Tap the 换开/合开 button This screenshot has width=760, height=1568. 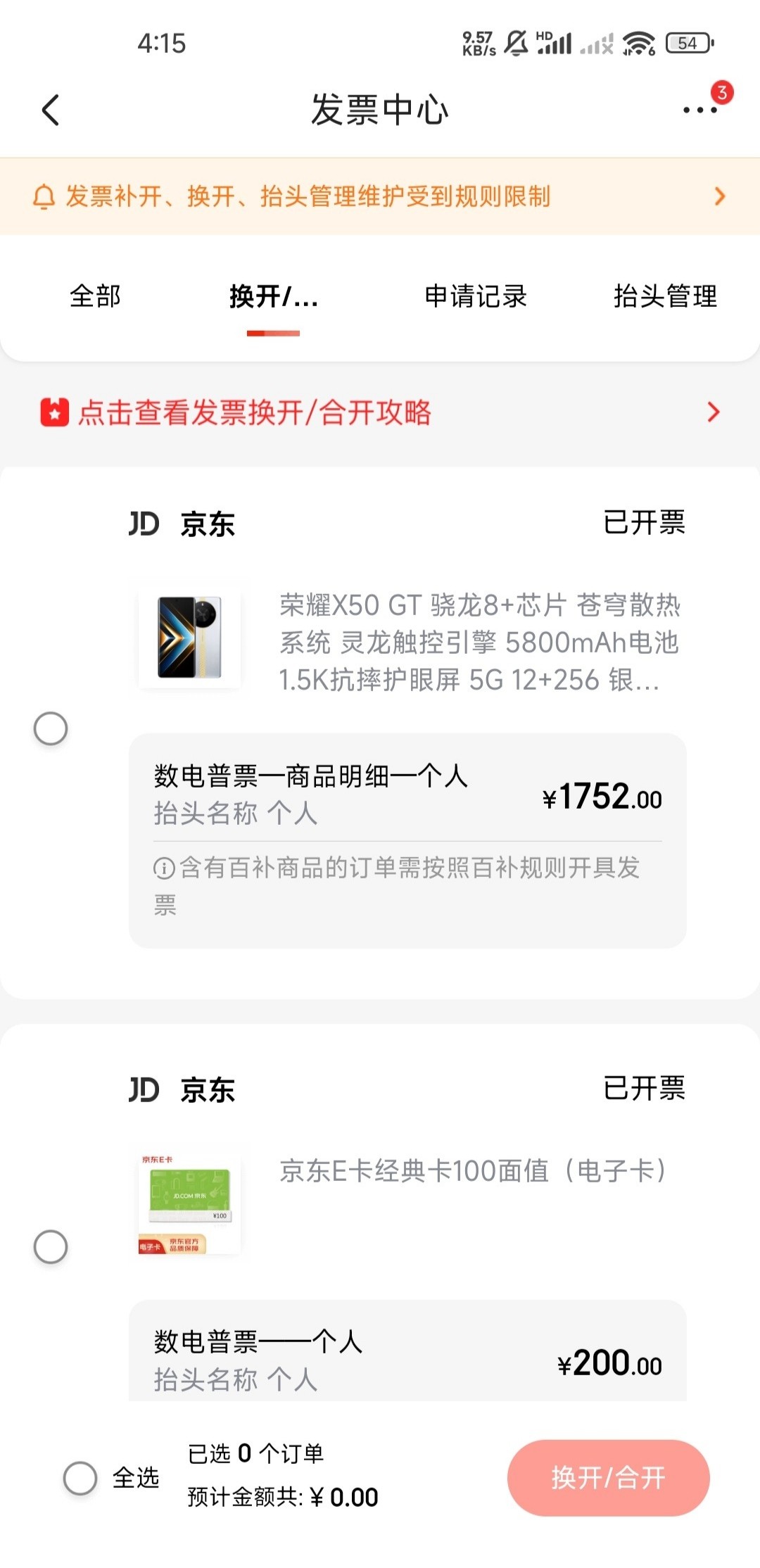[x=608, y=1478]
